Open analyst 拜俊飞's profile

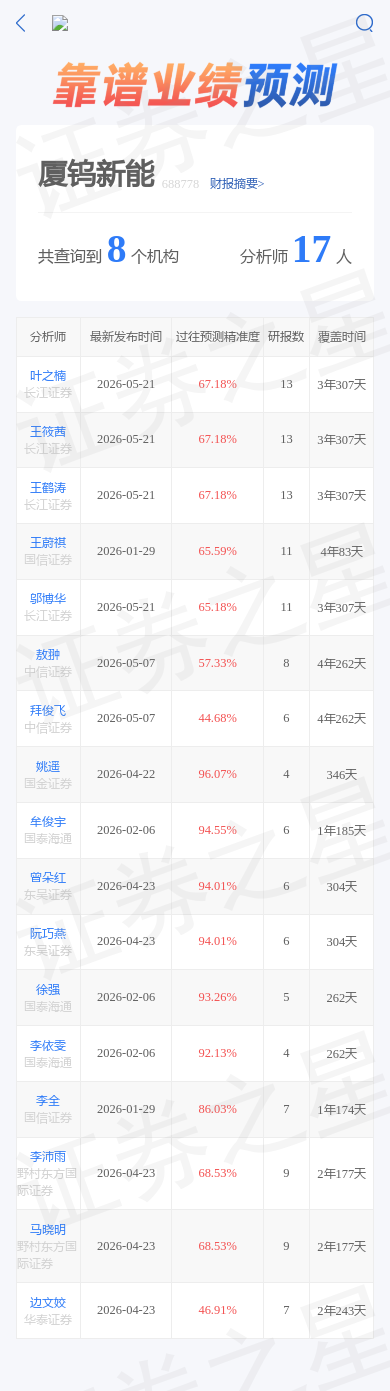click(x=48, y=711)
